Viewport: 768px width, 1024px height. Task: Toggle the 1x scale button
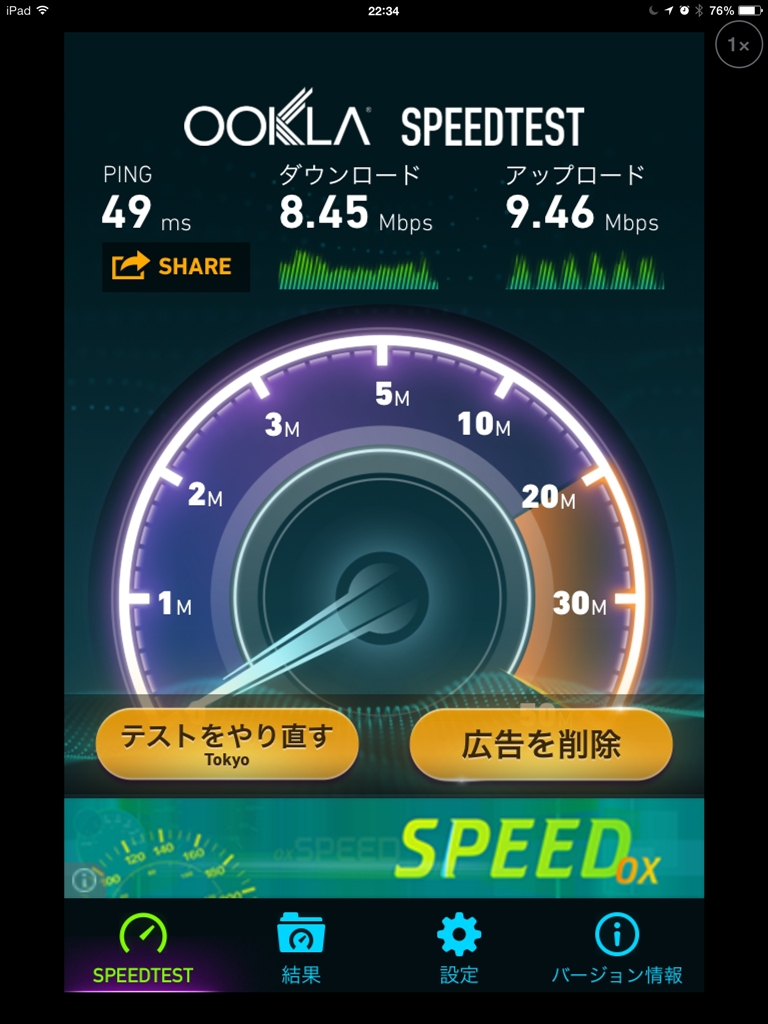coord(739,45)
